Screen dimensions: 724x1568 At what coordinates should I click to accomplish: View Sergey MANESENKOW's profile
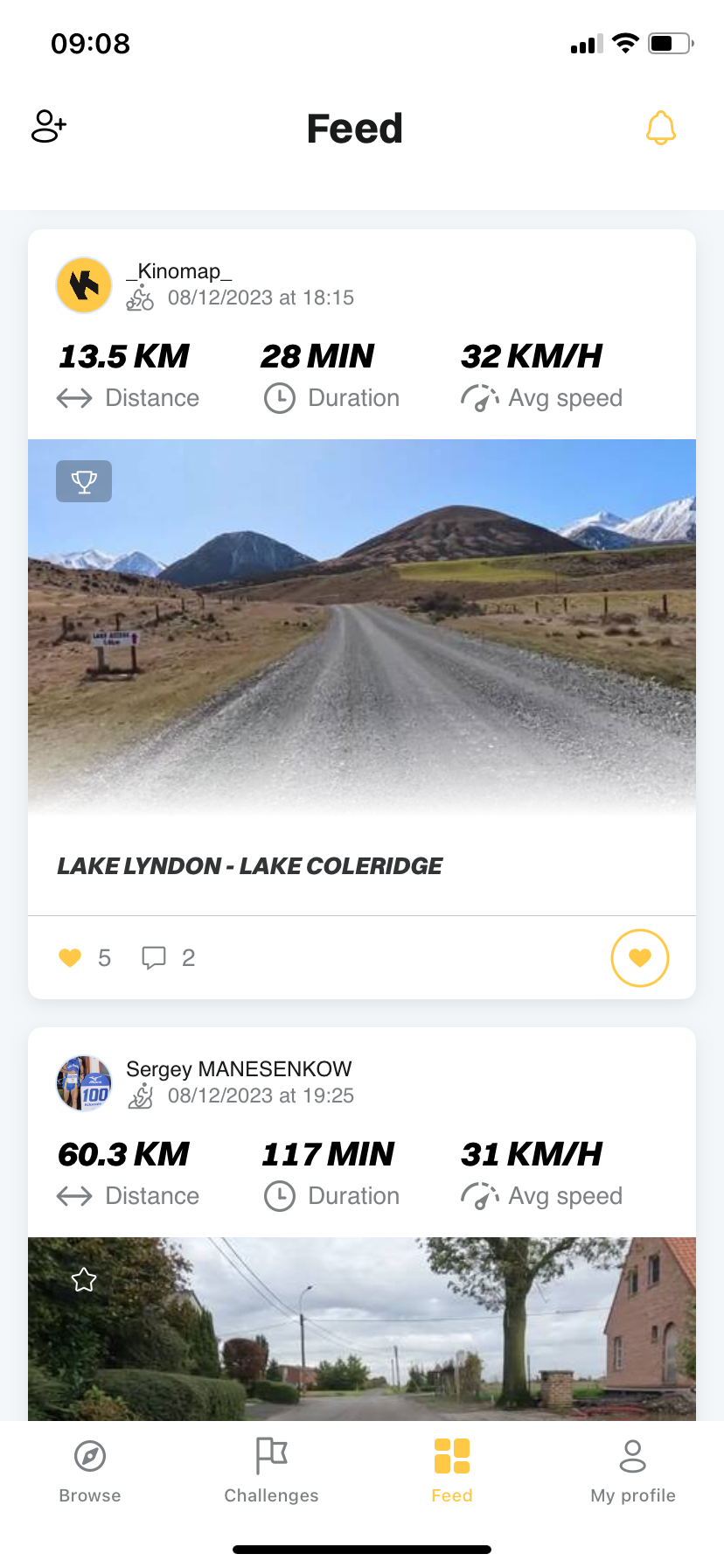pyautogui.click(x=84, y=1083)
